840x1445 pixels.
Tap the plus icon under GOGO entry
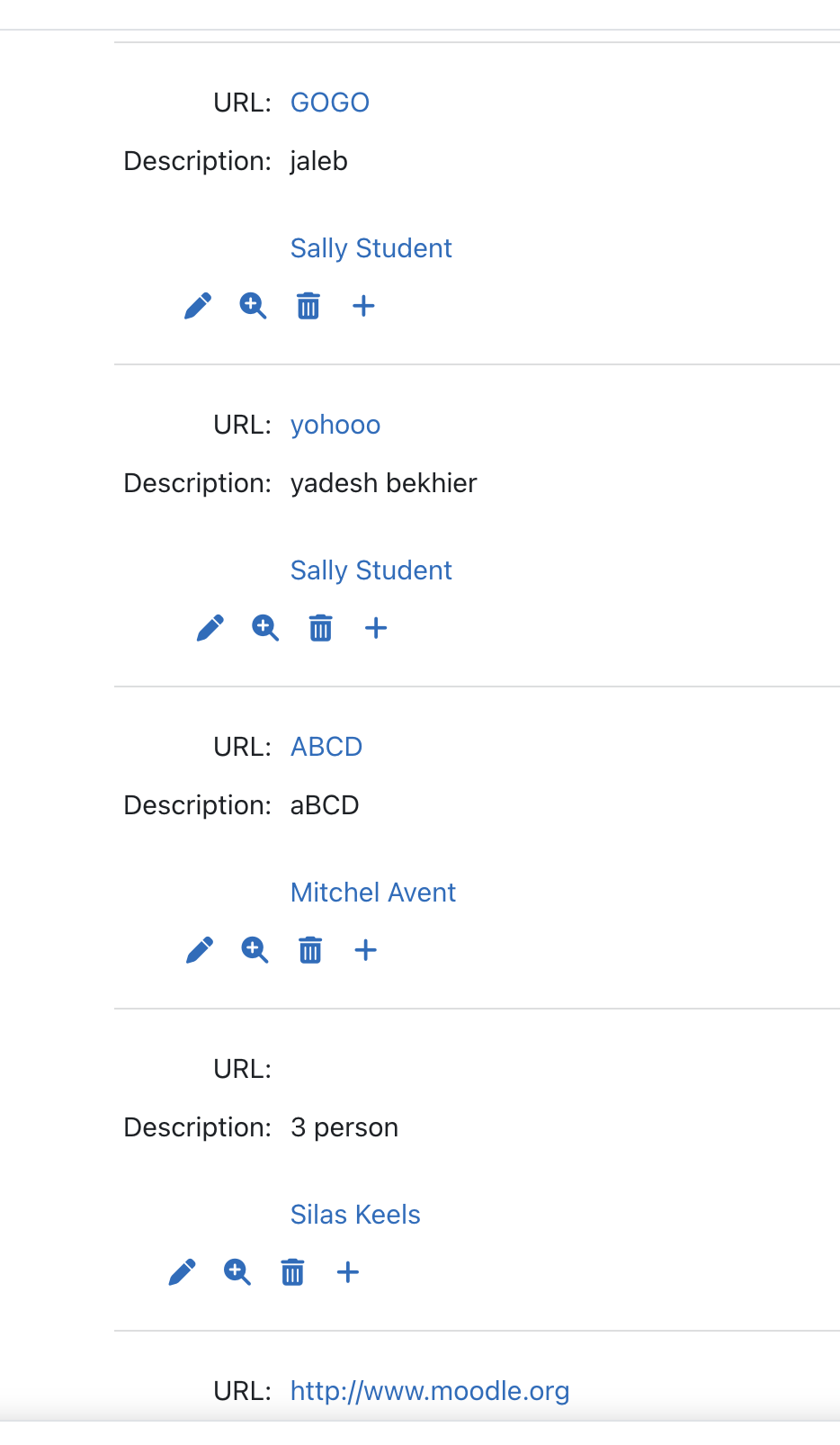point(363,306)
